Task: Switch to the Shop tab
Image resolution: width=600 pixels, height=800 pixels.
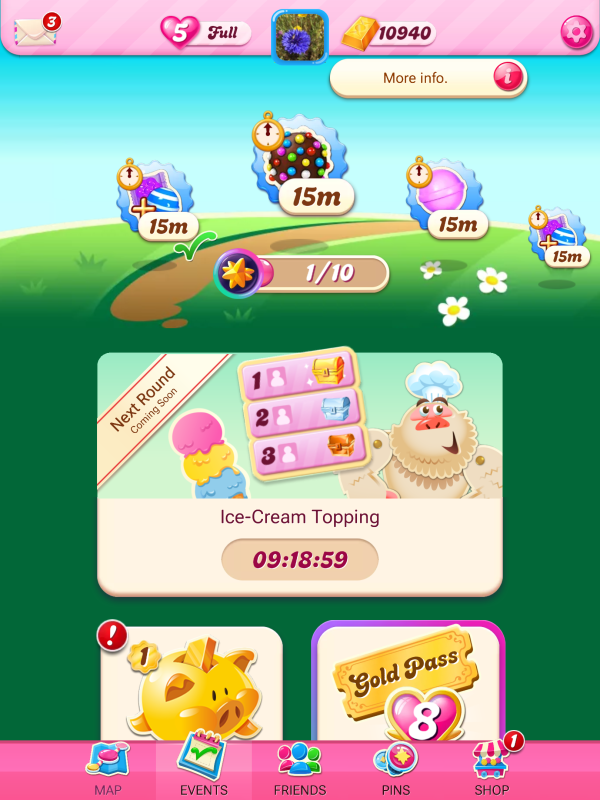Action: [492, 770]
